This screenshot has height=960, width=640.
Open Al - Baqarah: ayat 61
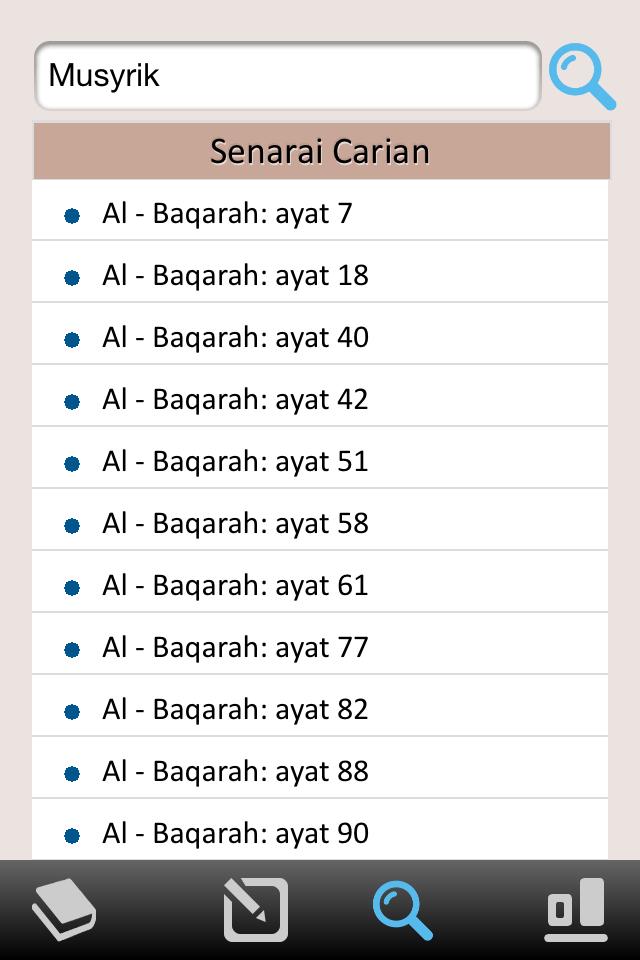click(x=320, y=585)
